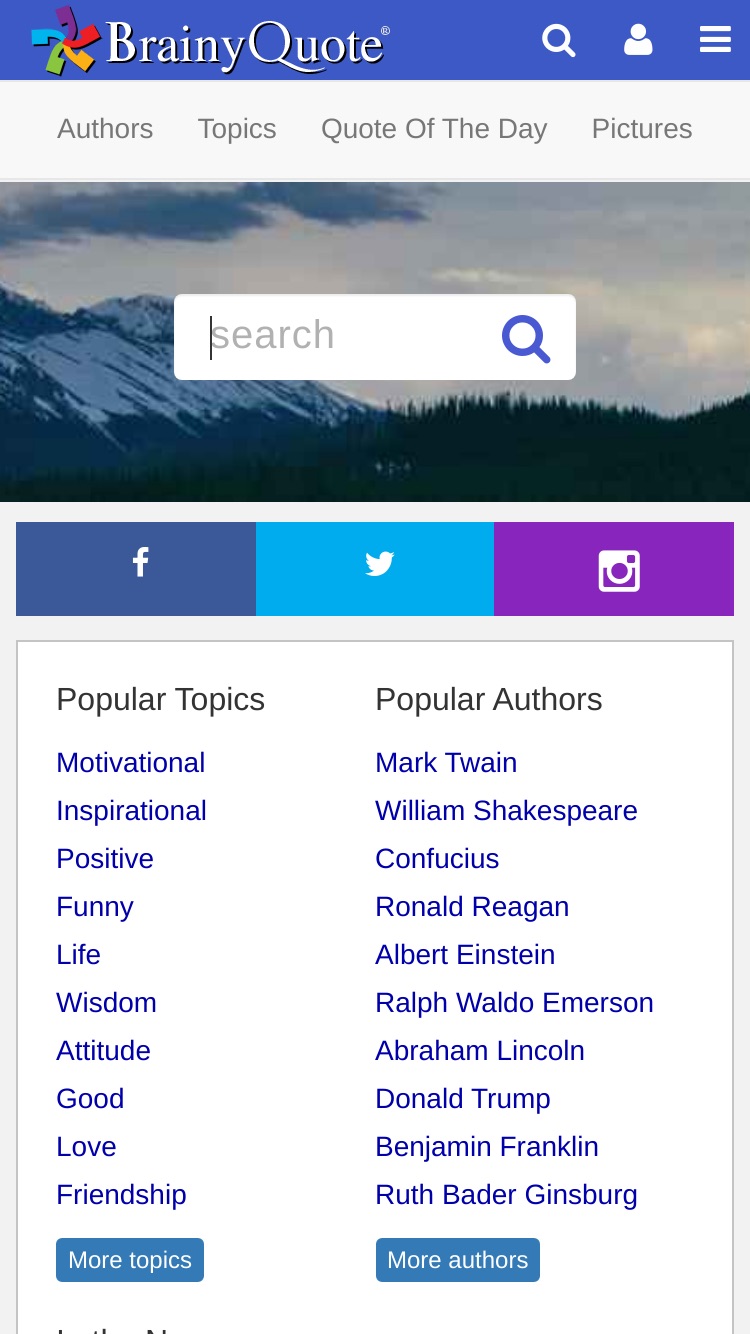
Task: Open the Pictures tab
Action: coord(642,129)
